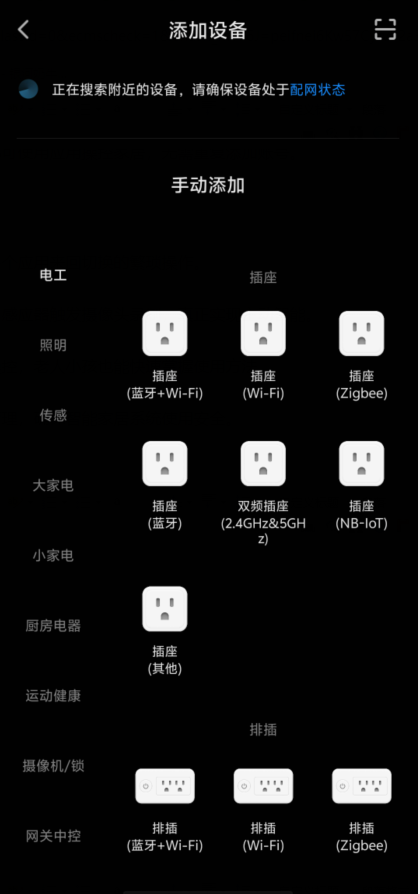420x894 pixels.
Task: Tap 插座 (蓝牙) device
Action: pos(165,485)
